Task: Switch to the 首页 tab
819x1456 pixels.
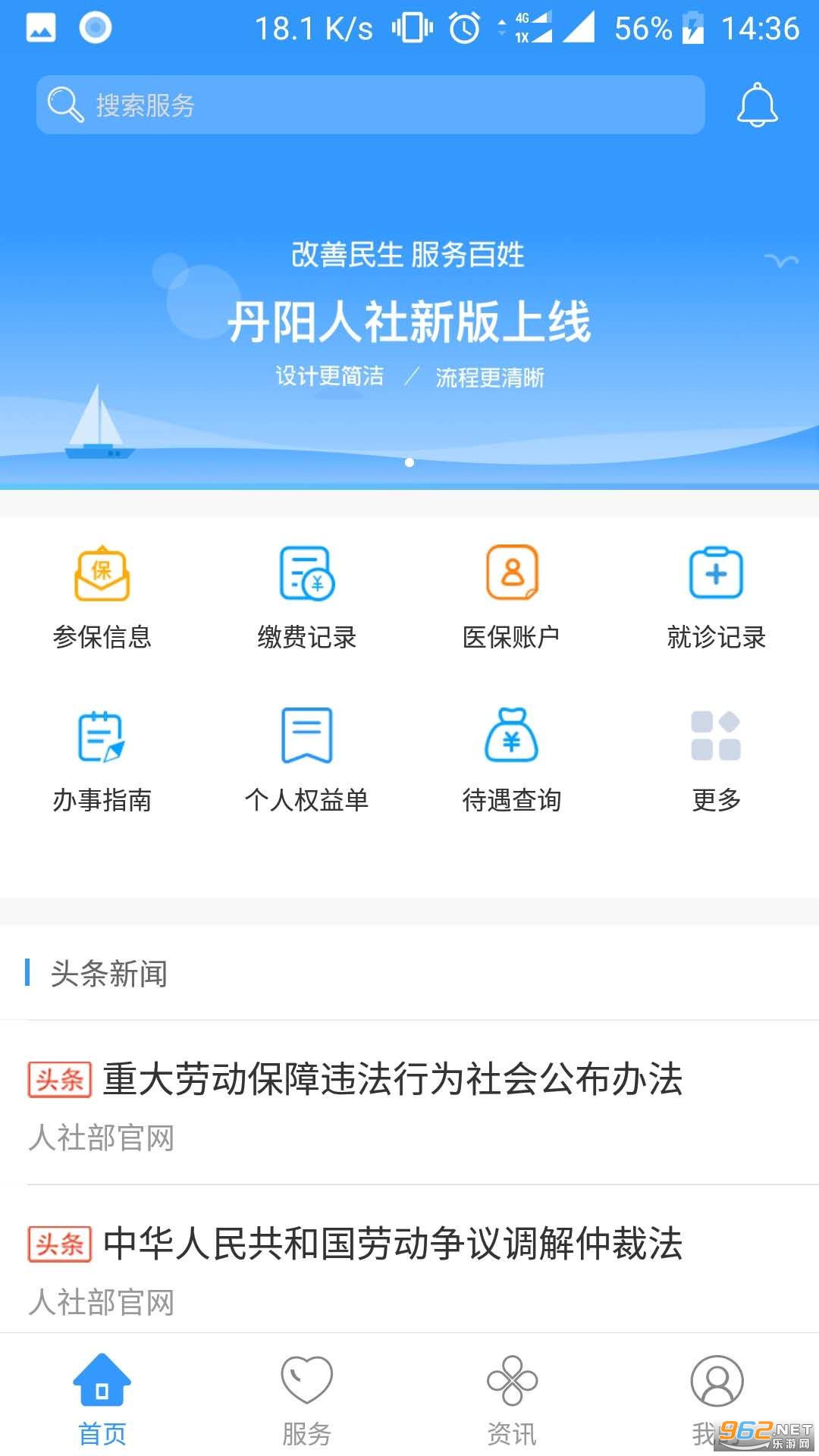Action: pos(102,1399)
